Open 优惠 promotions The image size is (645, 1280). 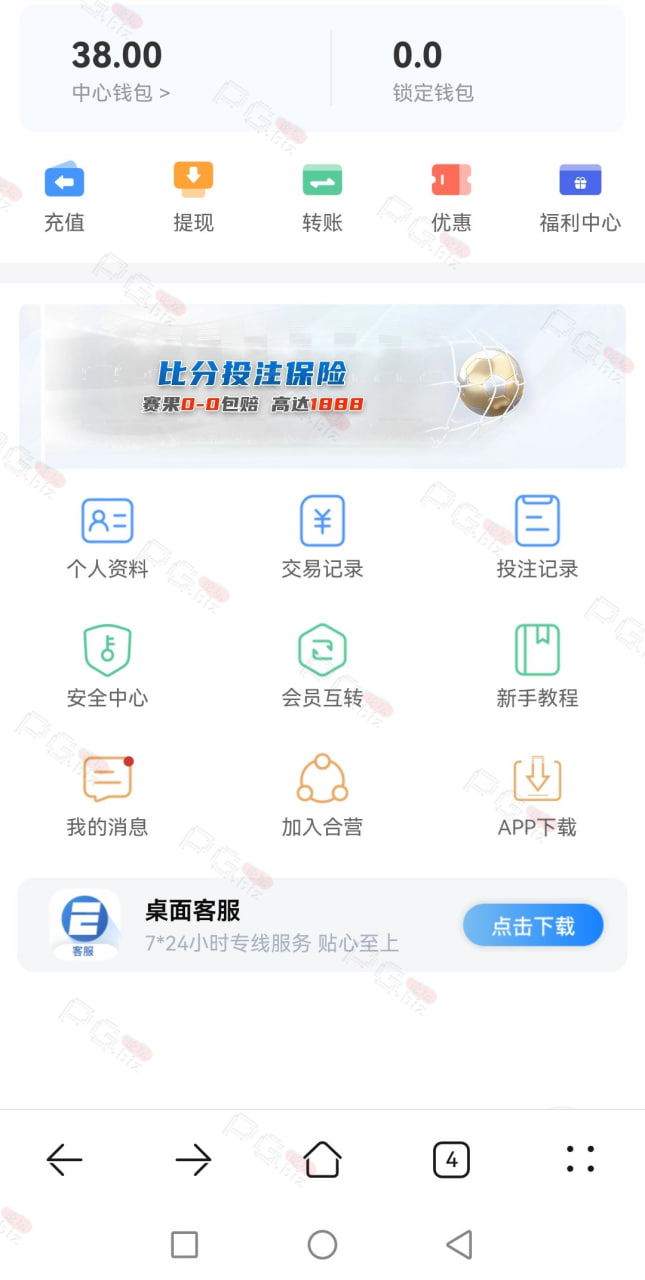[451, 197]
